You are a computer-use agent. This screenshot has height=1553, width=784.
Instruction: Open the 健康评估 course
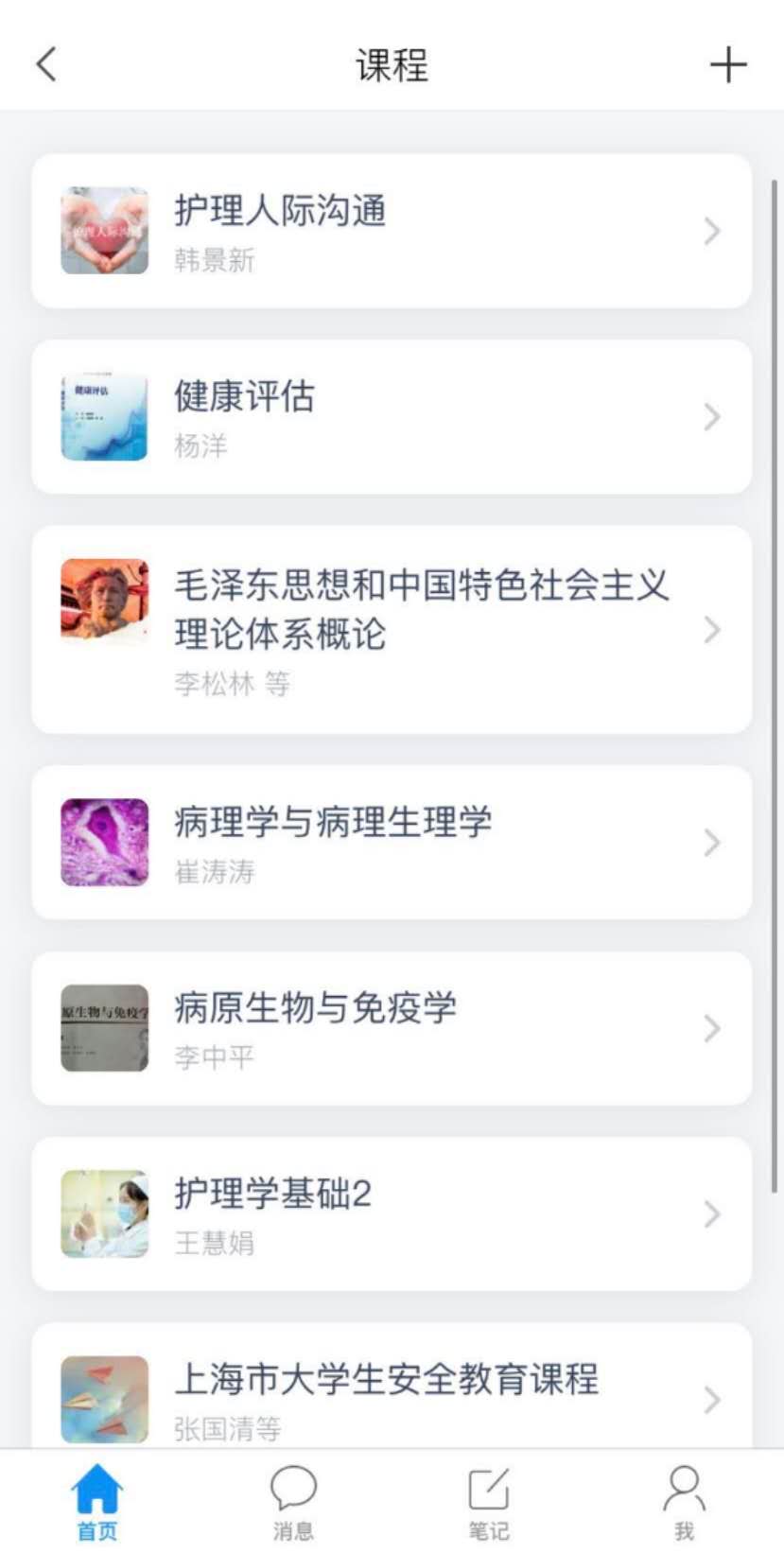pos(392,417)
